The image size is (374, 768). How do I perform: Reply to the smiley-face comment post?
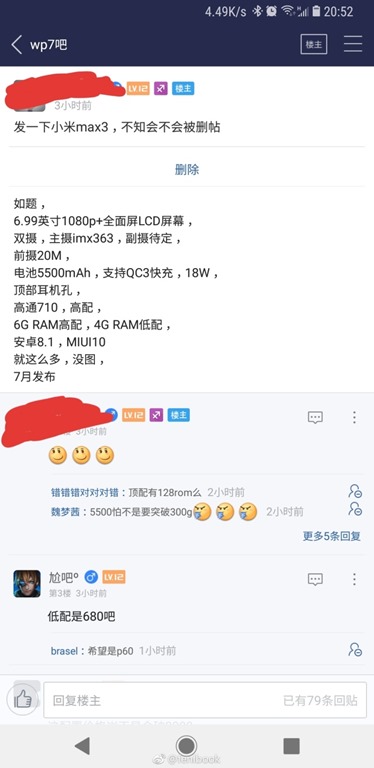click(315, 417)
